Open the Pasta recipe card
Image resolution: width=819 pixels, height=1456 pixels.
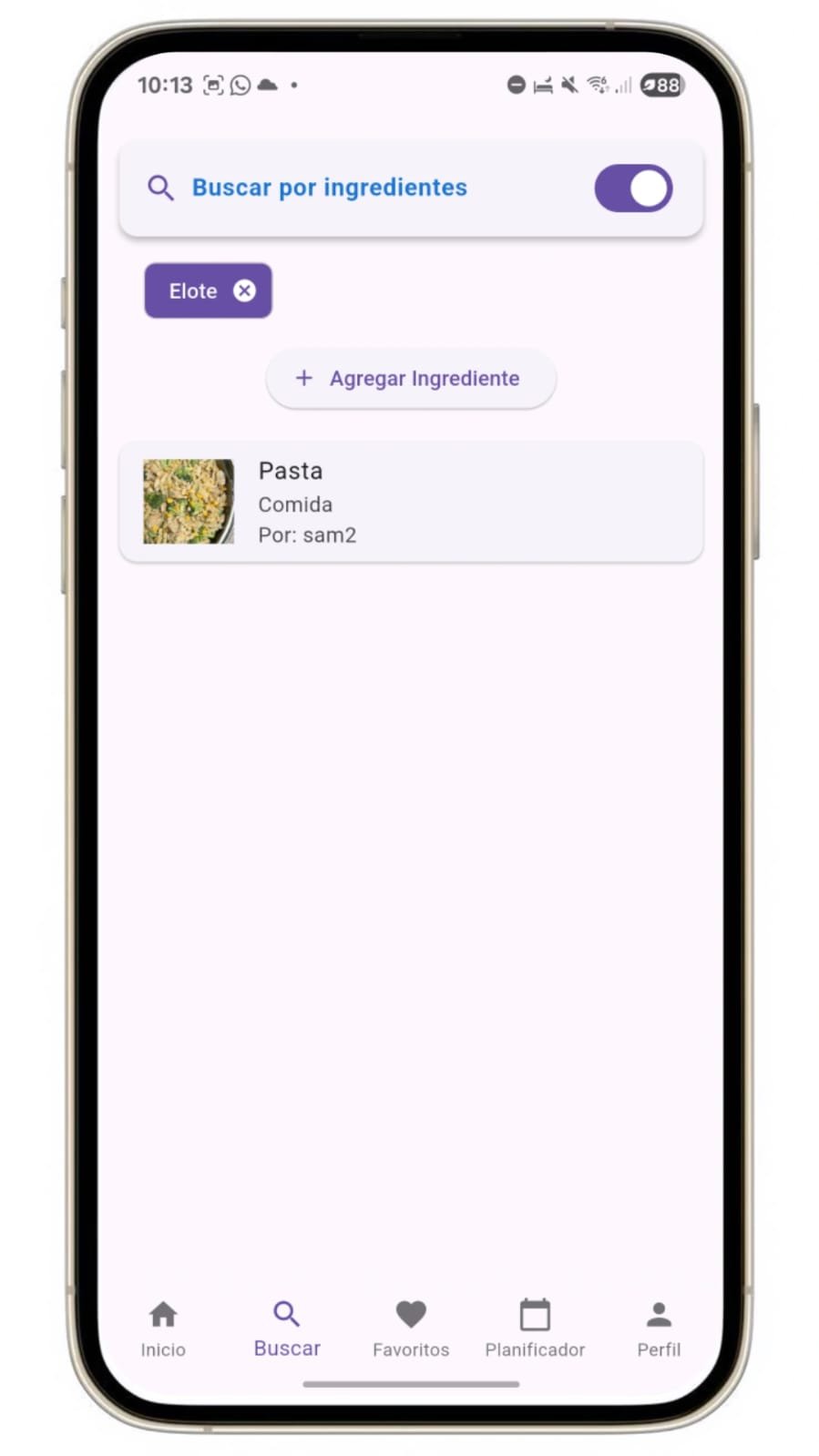click(x=411, y=502)
